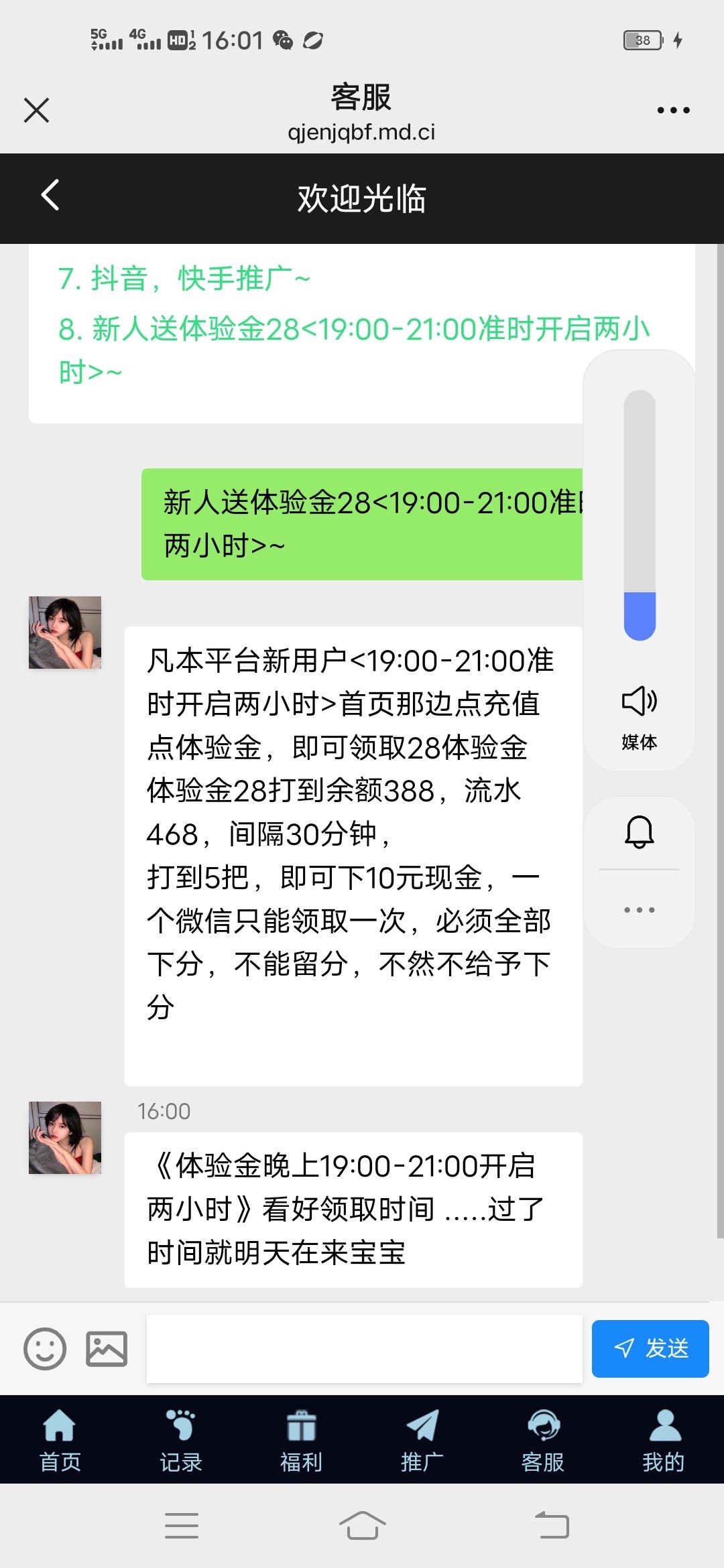Switch to the 我的 tab
Screen dimensions: 724x1568
[x=663, y=1440]
